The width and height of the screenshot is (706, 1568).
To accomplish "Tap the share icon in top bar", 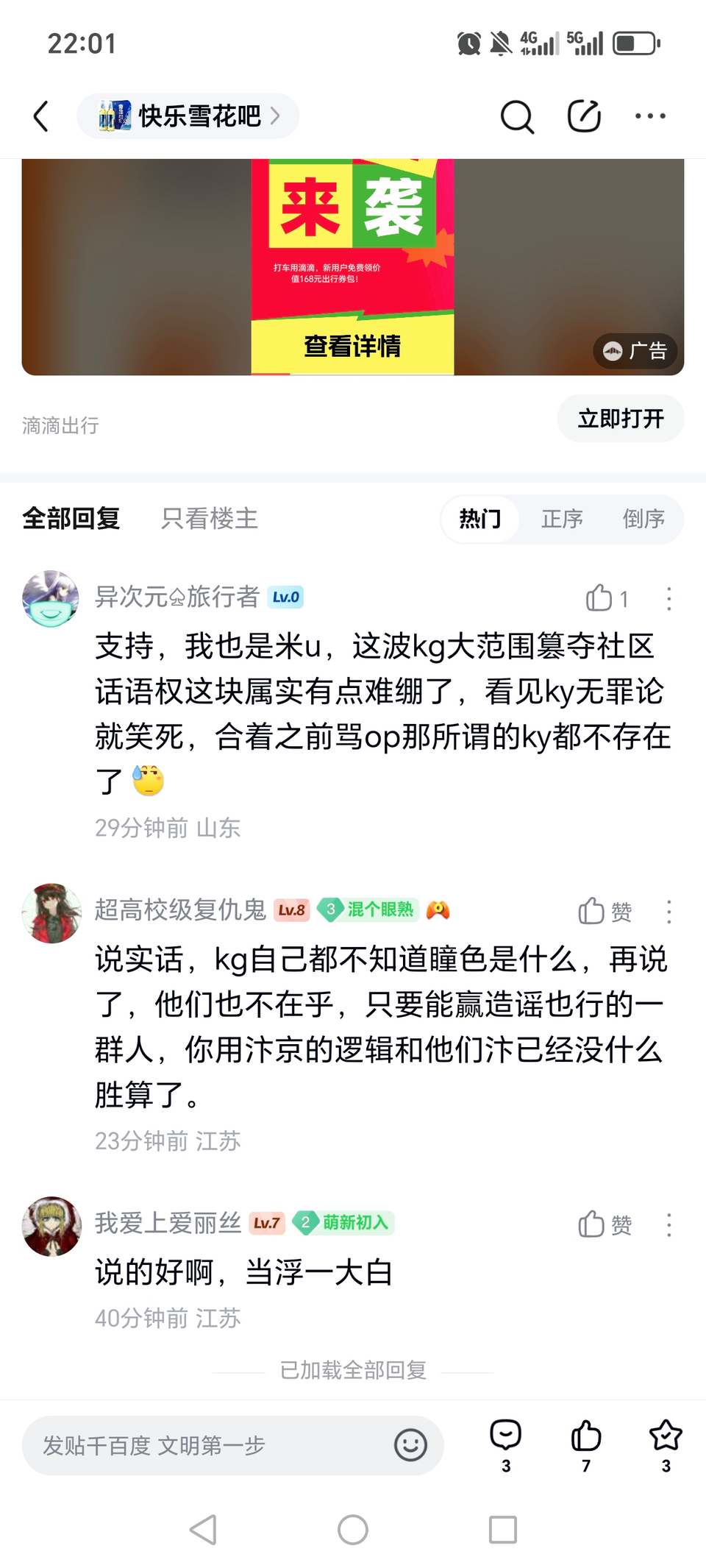I will point(584,116).
